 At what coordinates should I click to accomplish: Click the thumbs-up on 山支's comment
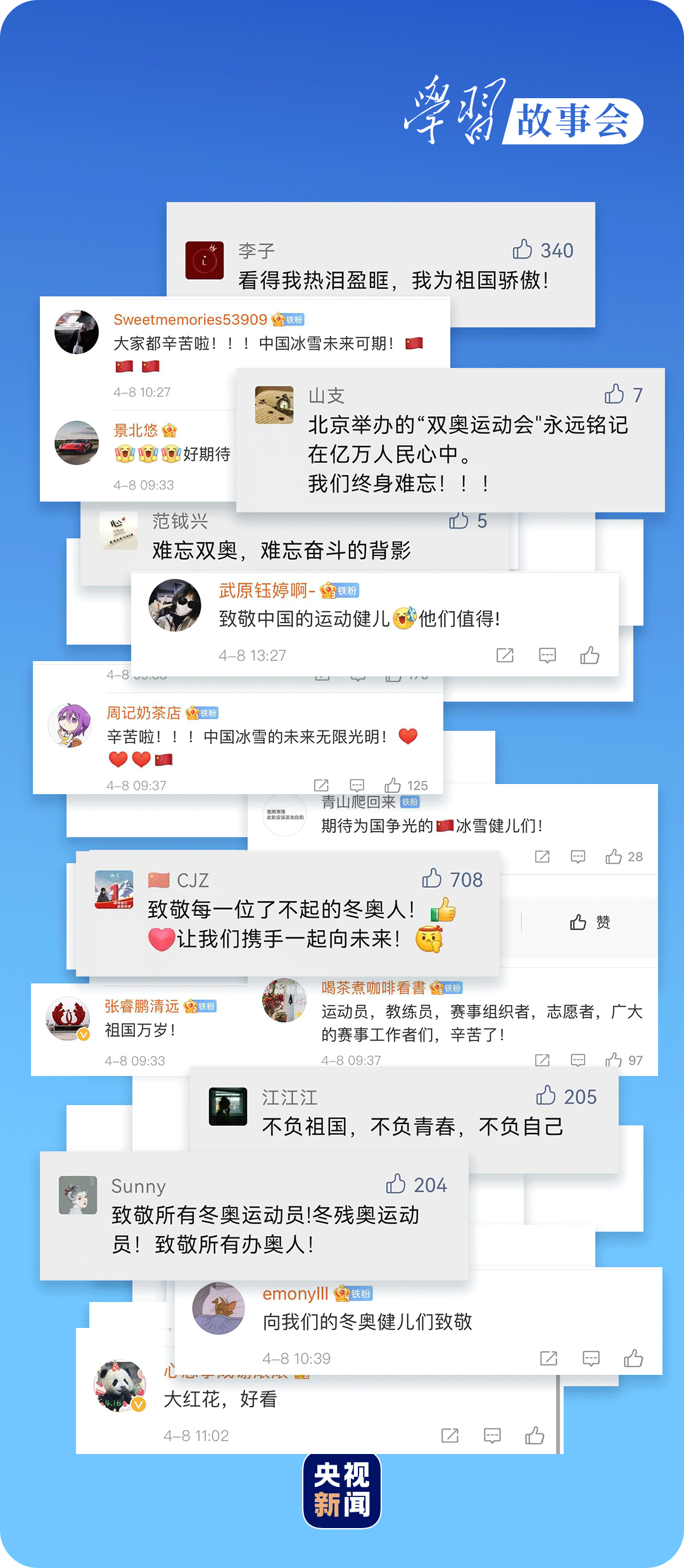[x=616, y=395]
